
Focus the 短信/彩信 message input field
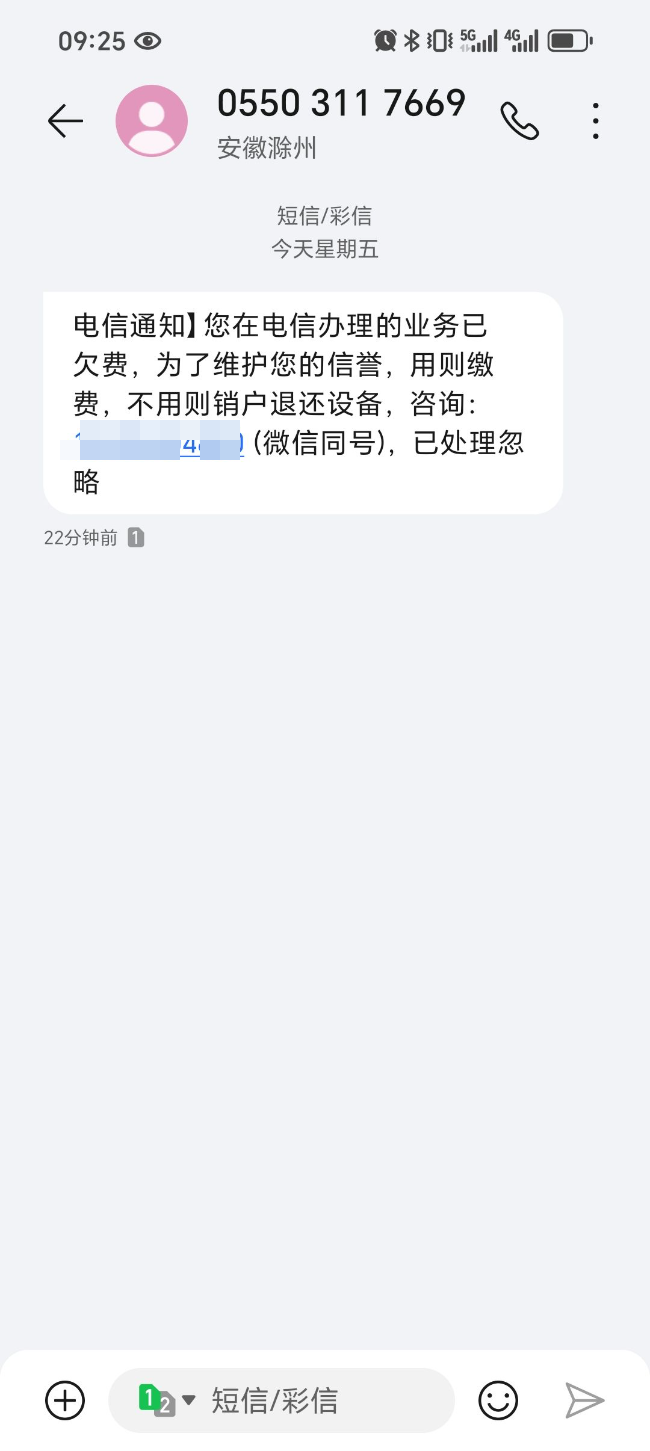tap(320, 1400)
